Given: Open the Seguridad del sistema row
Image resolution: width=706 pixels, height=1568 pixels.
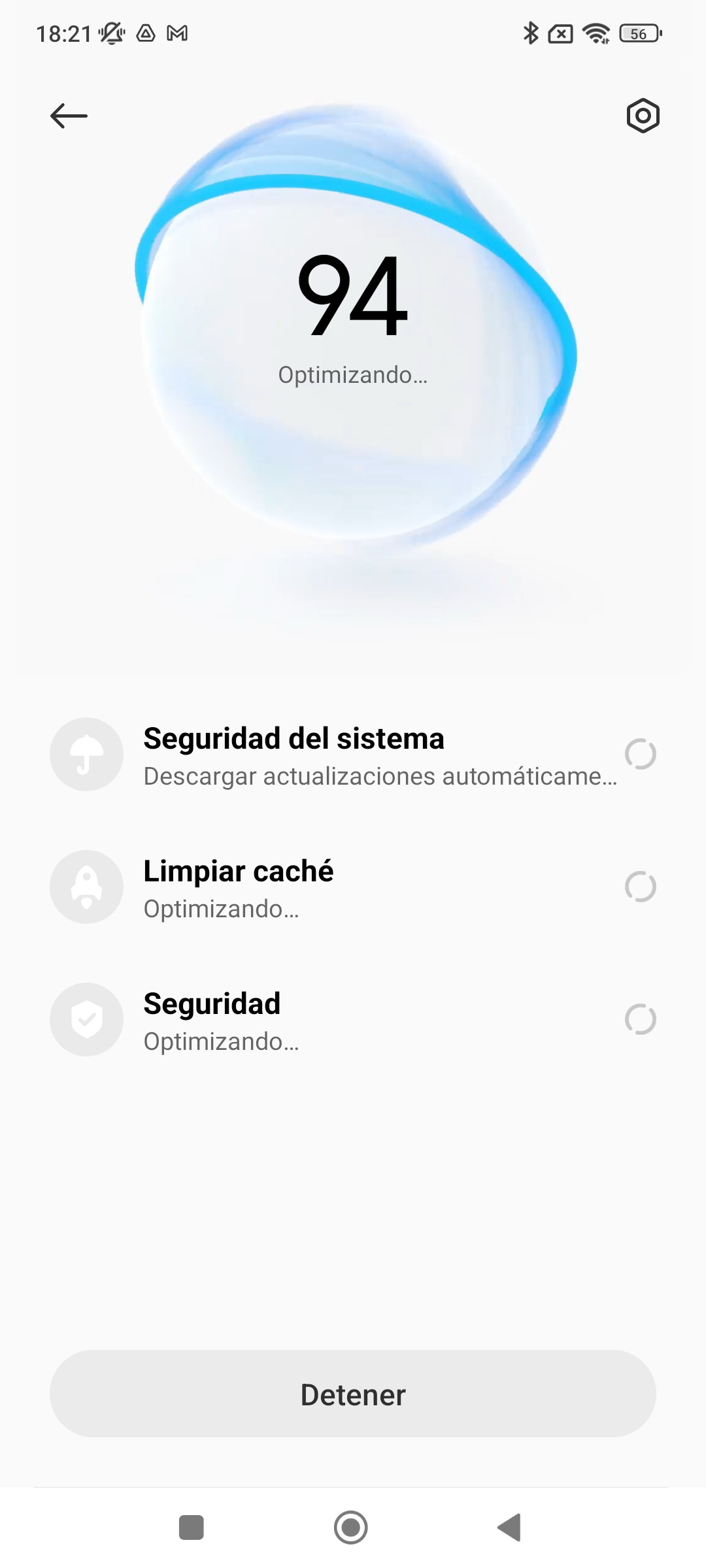Looking at the screenshot, I should click(x=353, y=755).
